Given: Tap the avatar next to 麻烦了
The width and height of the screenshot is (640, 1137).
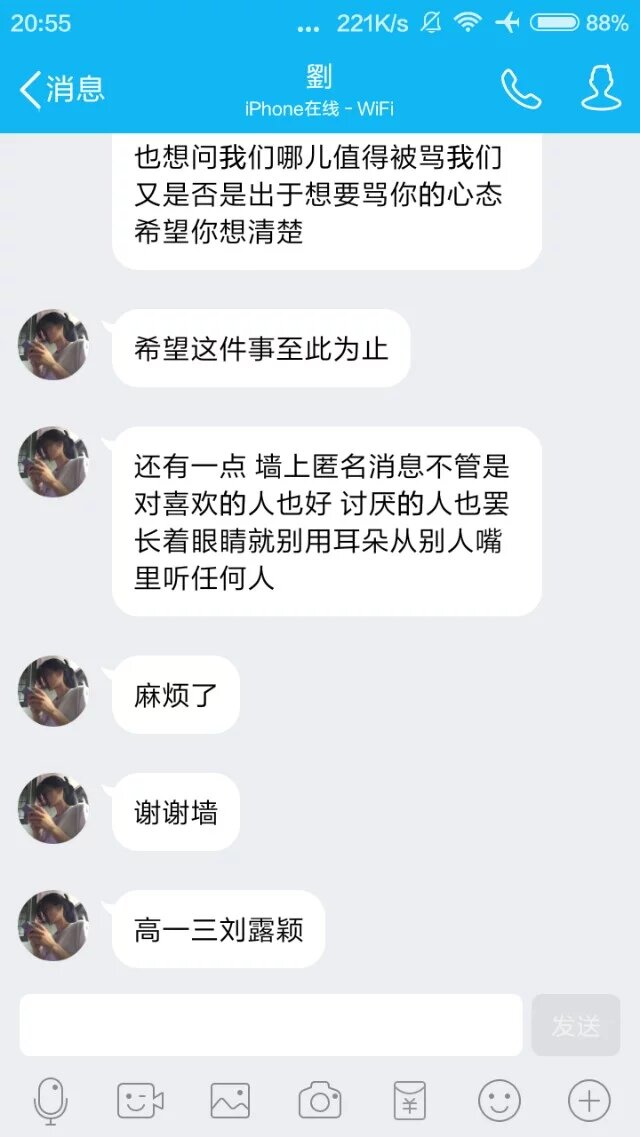Looking at the screenshot, I should [53, 692].
